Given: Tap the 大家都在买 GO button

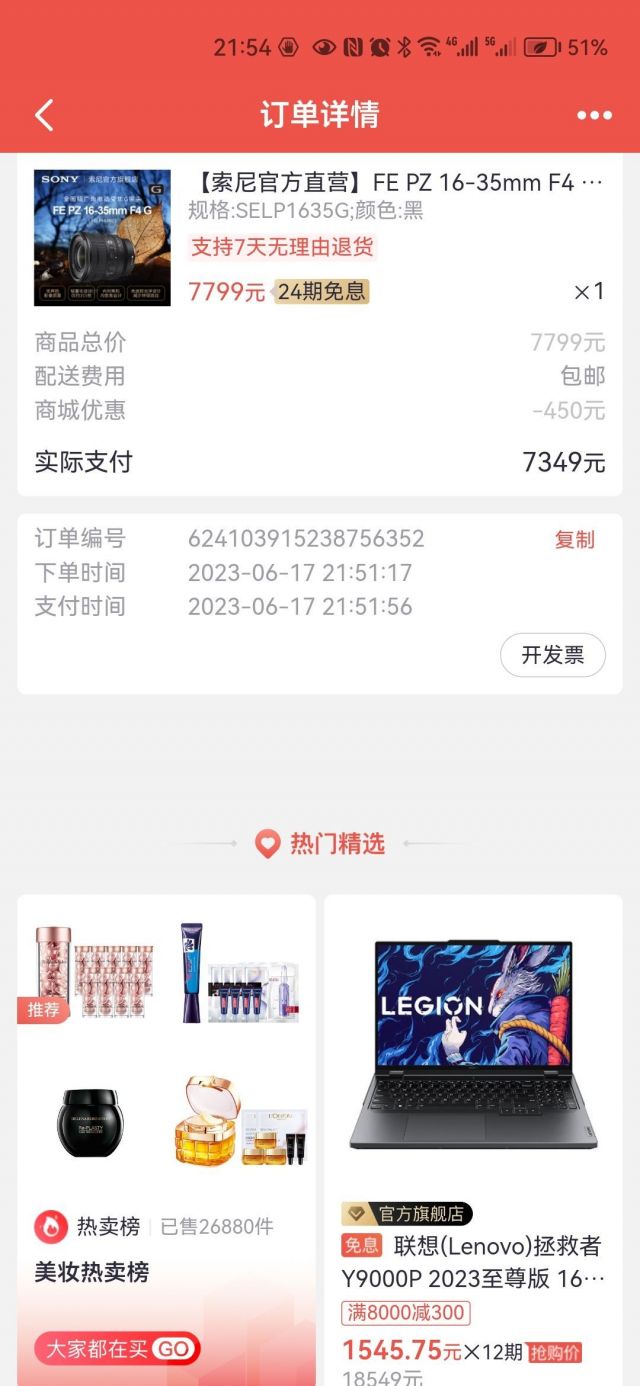Looking at the screenshot, I should [x=118, y=1349].
